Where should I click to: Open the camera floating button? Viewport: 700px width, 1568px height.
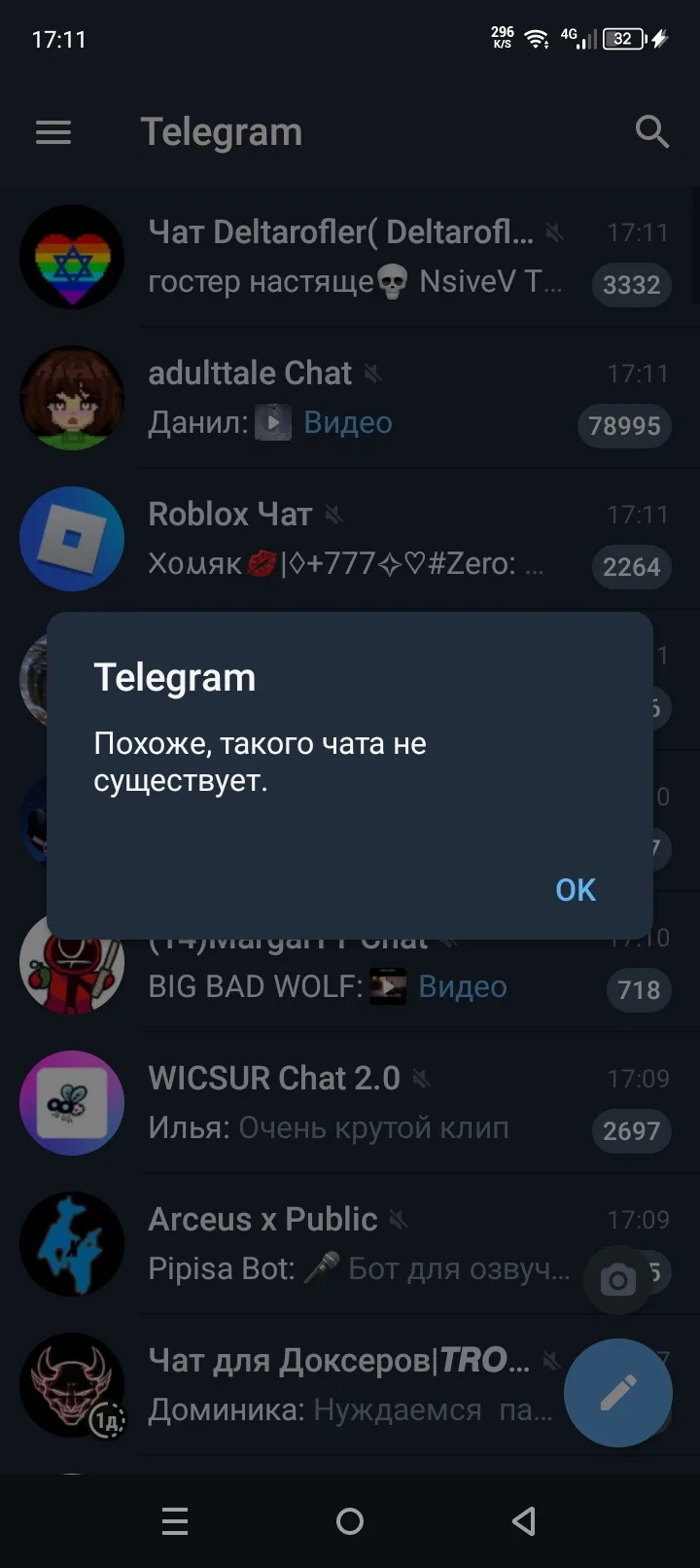point(618,1280)
